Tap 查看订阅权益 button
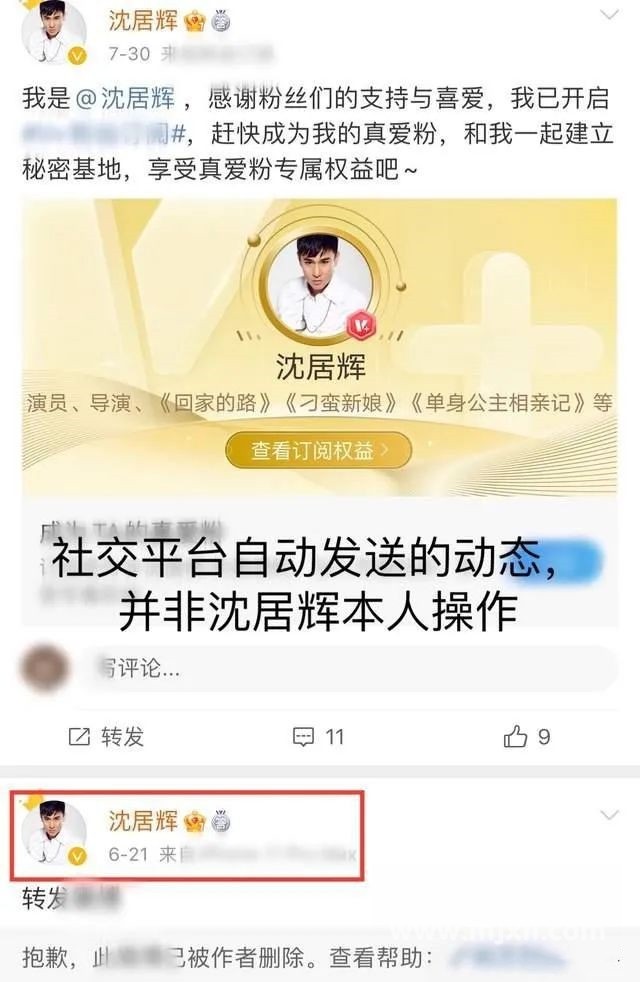This screenshot has height=982, width=640. click(319, 450)
